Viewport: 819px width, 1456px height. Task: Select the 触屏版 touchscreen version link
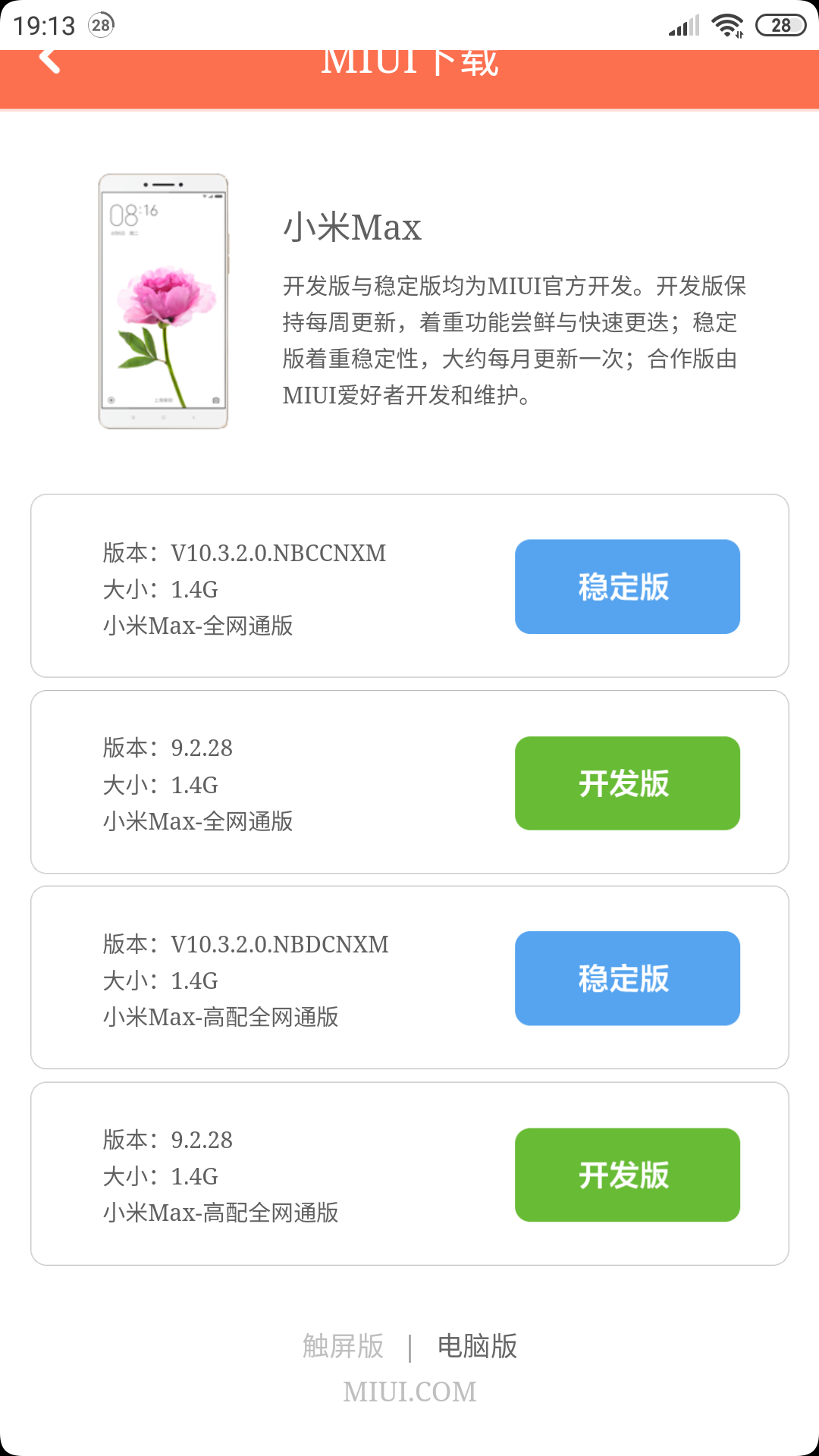[344, 1346]
